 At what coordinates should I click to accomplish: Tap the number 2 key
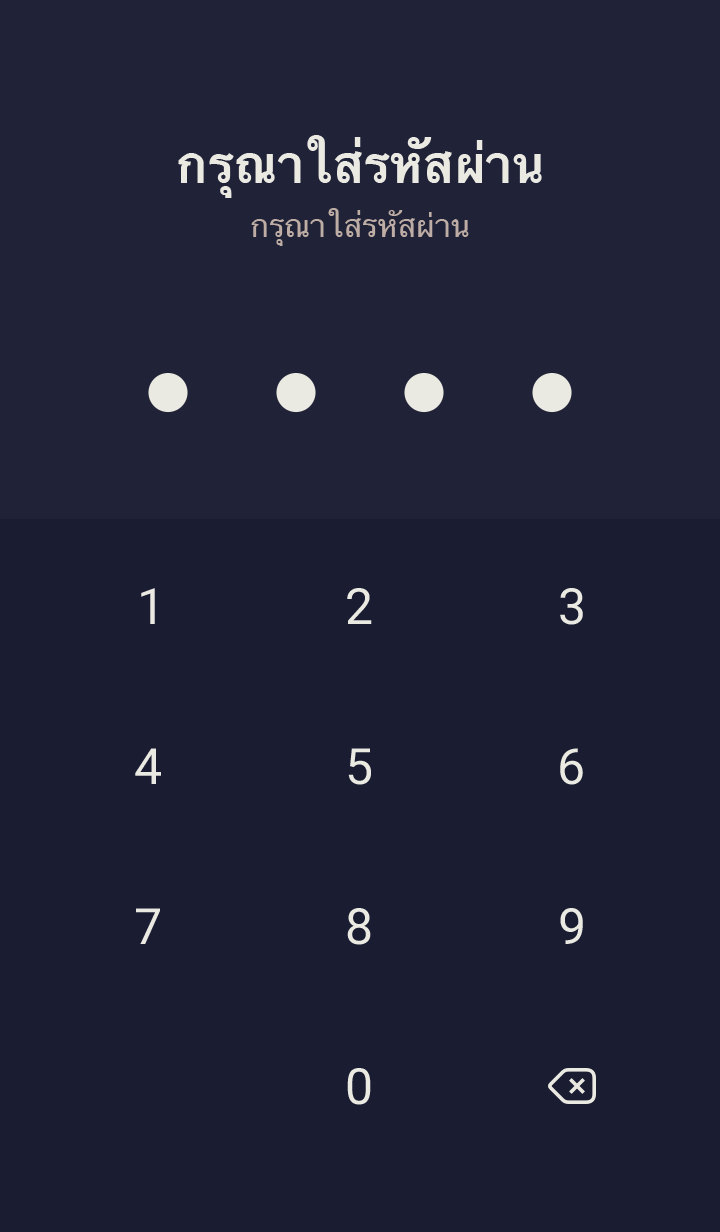(359, 607)
